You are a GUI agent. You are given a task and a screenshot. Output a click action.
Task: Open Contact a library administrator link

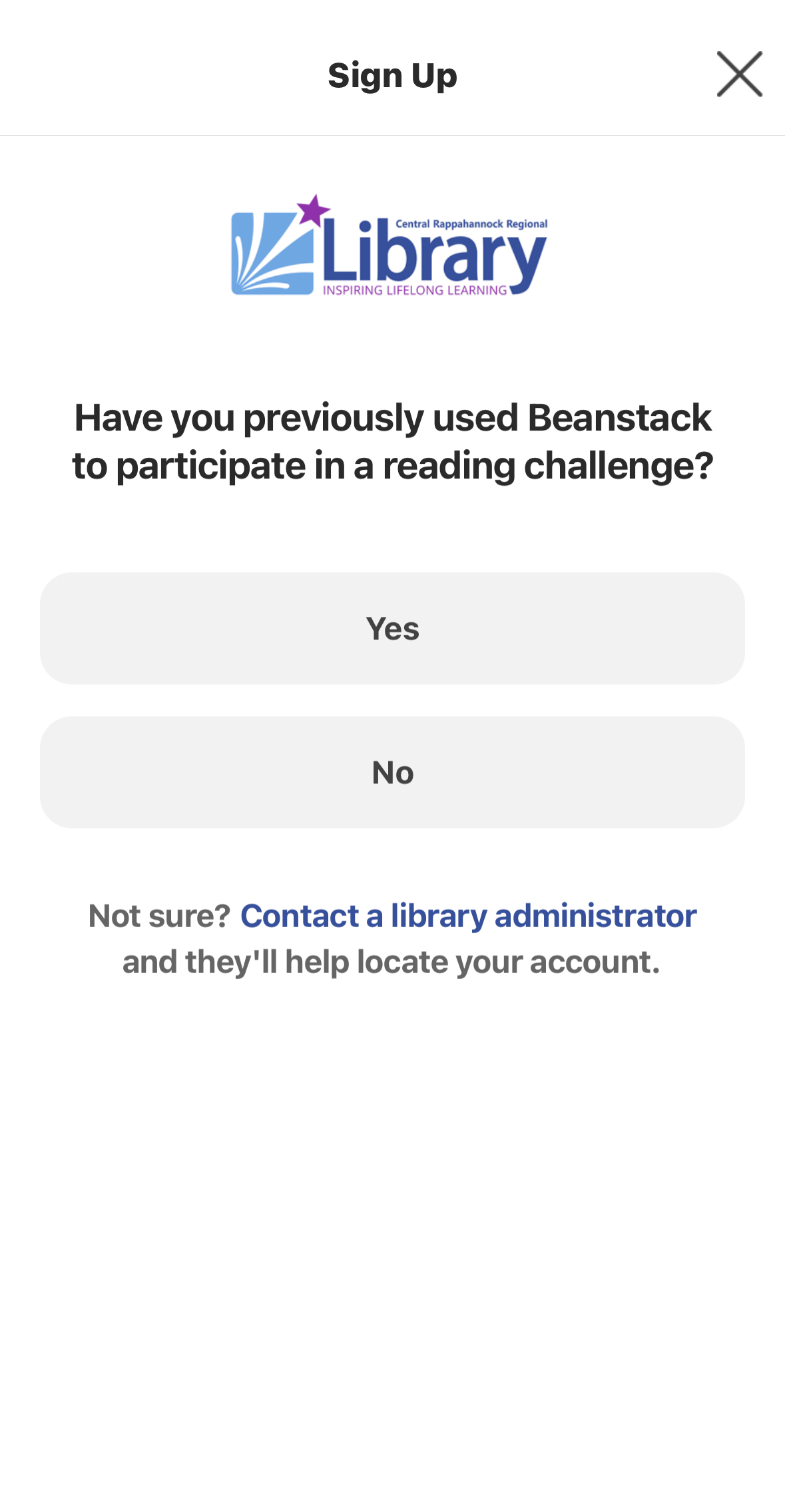[x=468, y=916]
